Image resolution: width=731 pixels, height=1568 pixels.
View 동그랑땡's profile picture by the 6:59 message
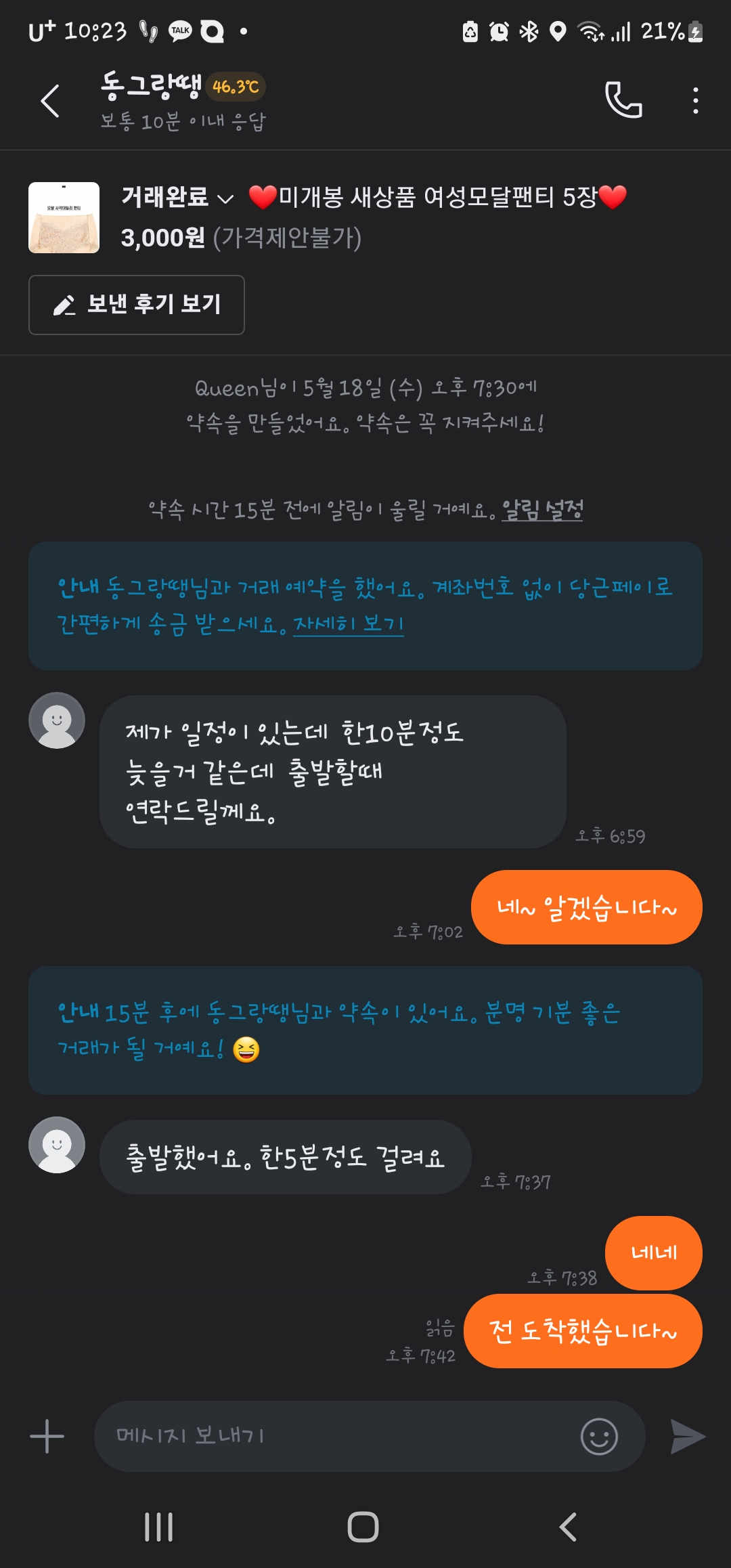[x=57, y=720]
